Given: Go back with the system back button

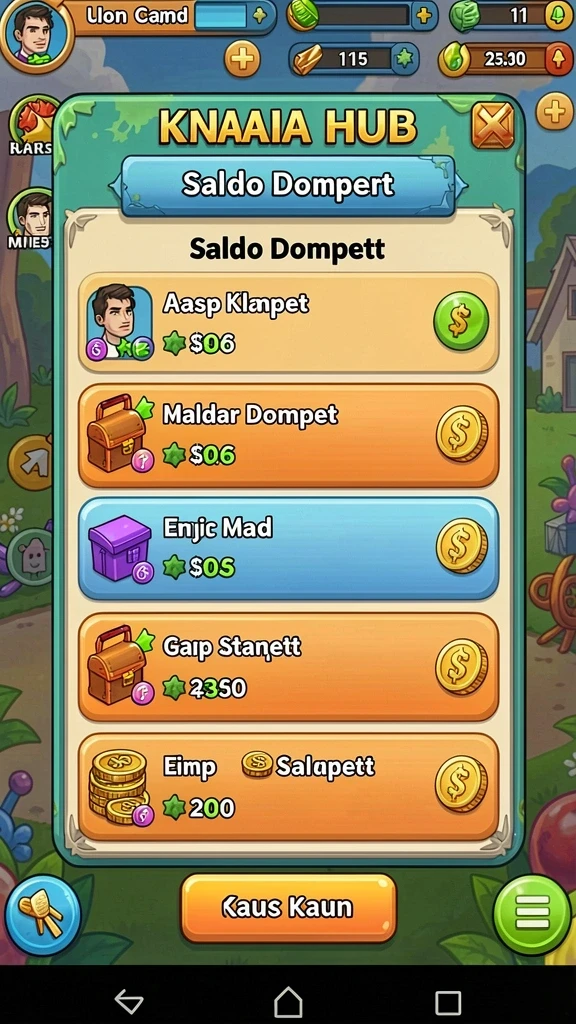Looking at the screenshot, I should click(x=129, y=1001).
